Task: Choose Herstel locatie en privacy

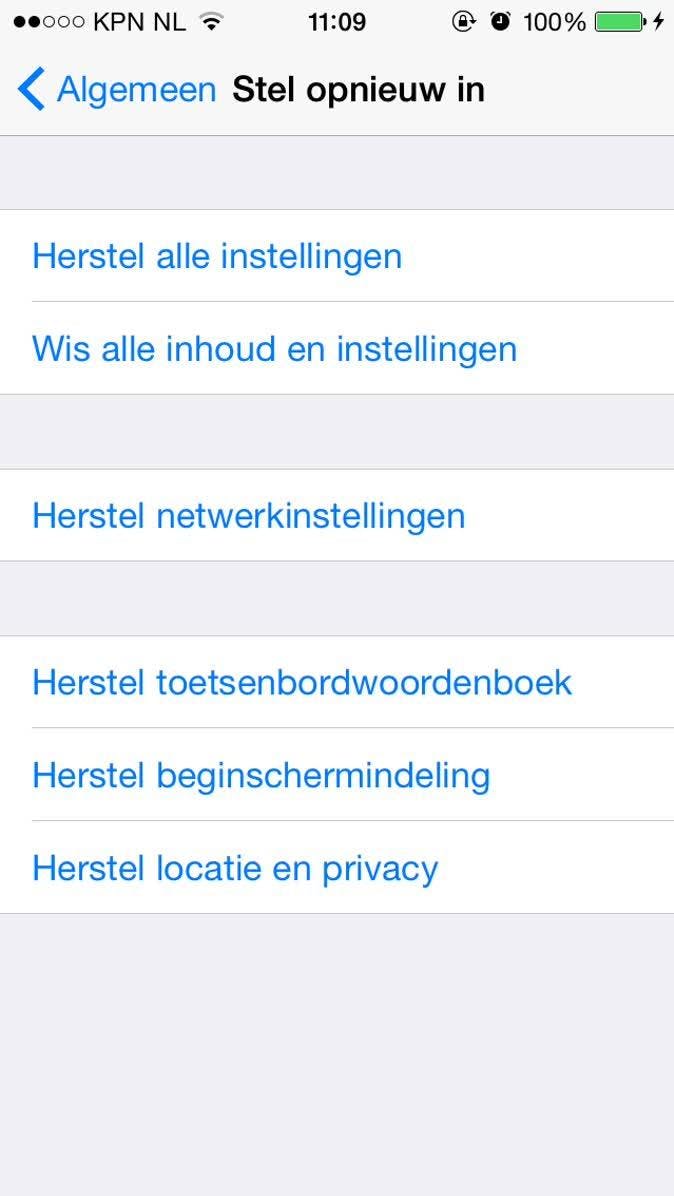Action: click(235, 868)
